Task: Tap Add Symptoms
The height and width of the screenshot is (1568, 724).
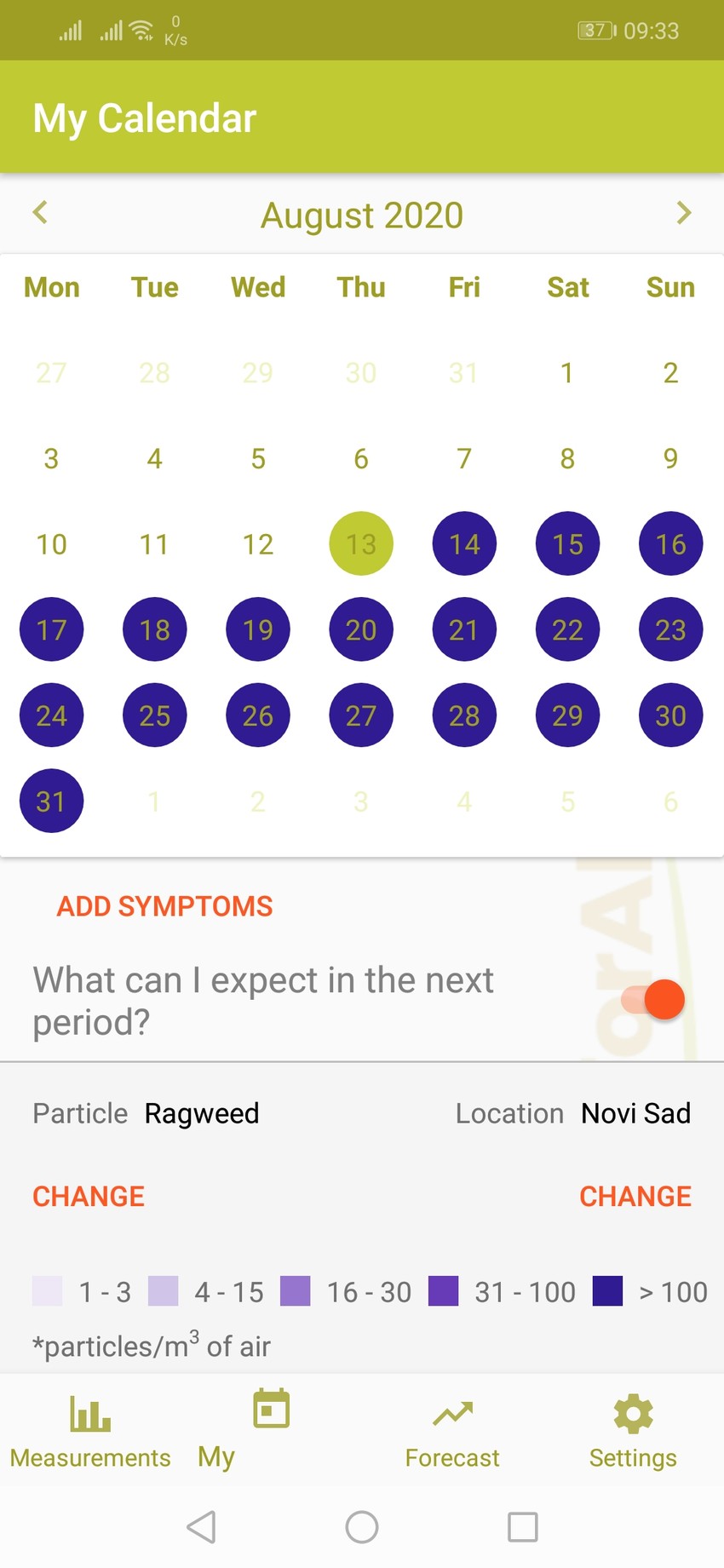Action: coord(164,906)
